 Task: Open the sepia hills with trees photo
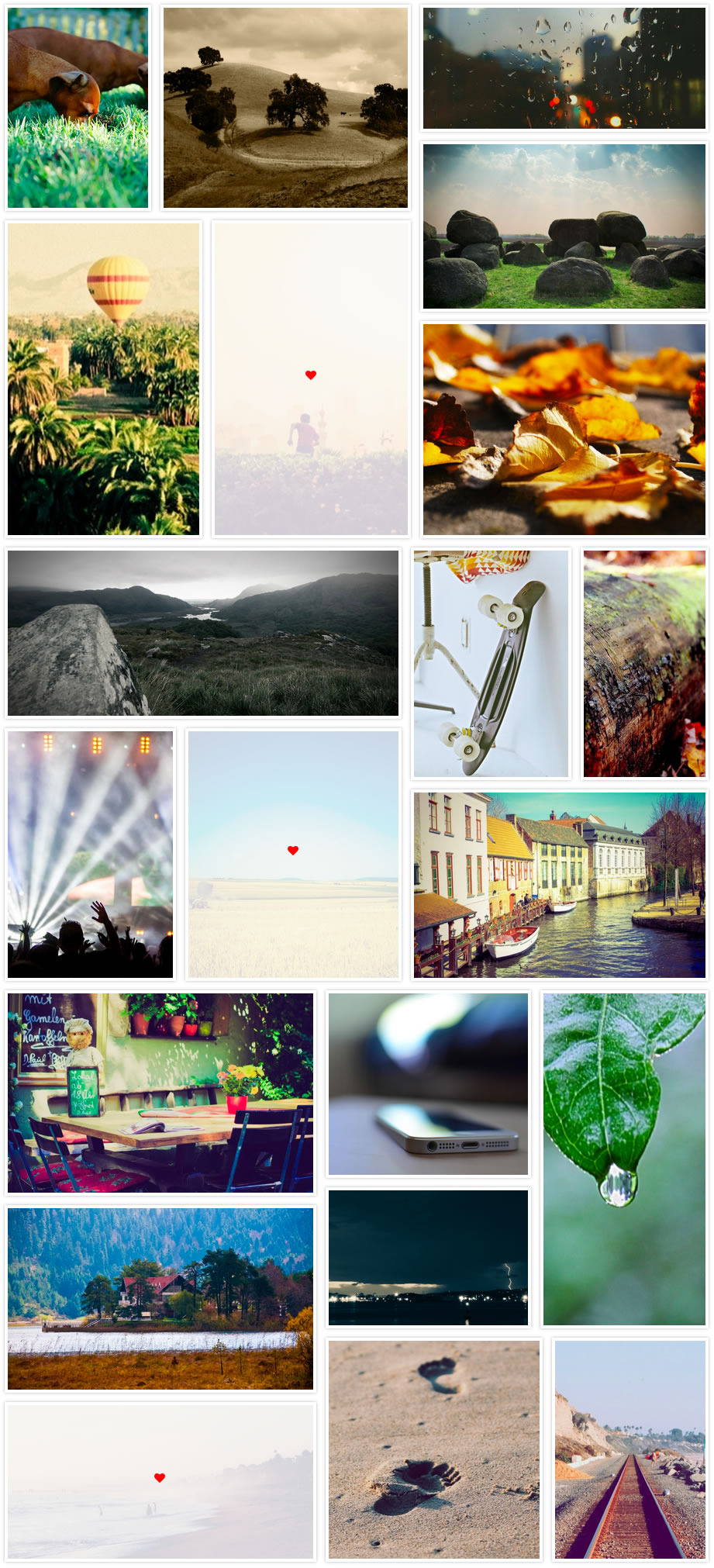pos(285,108)
